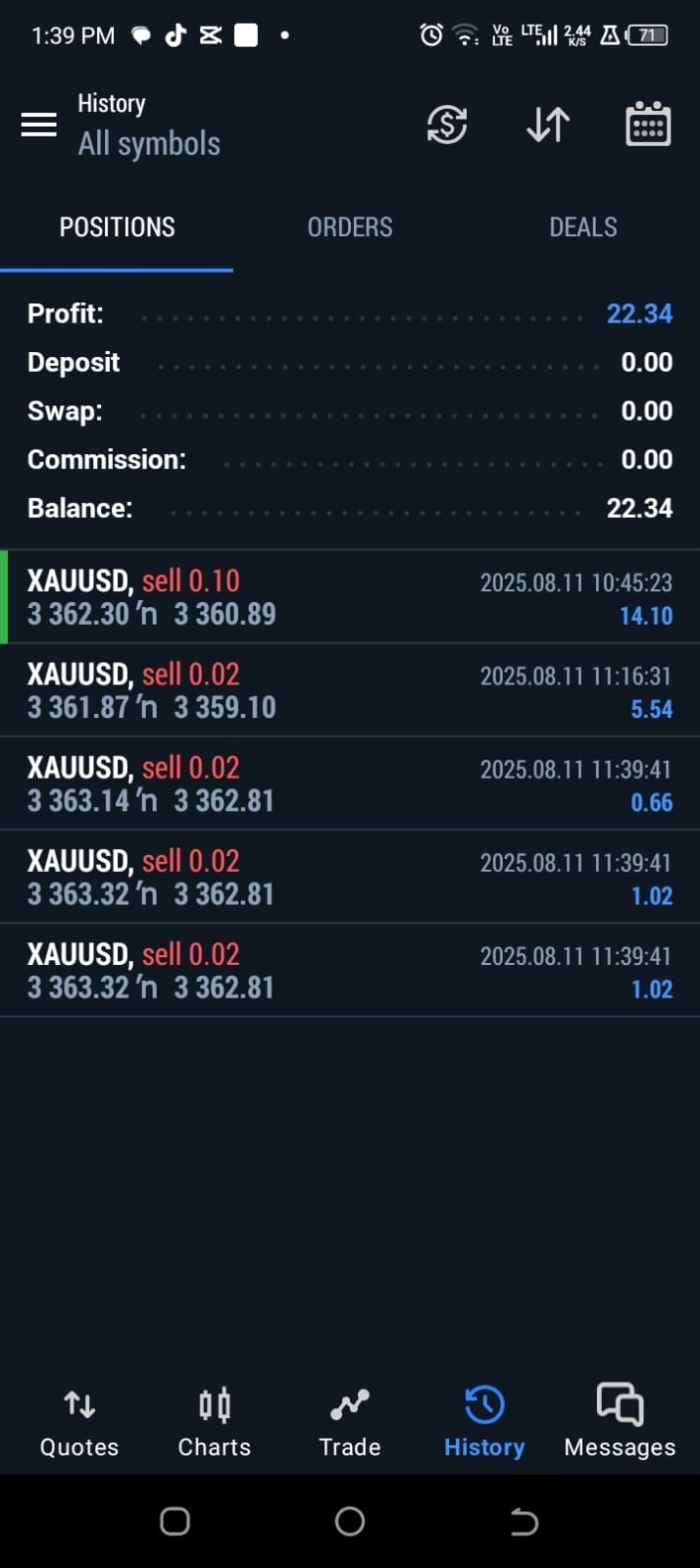Open the Charts tab

pos(215,1421)
